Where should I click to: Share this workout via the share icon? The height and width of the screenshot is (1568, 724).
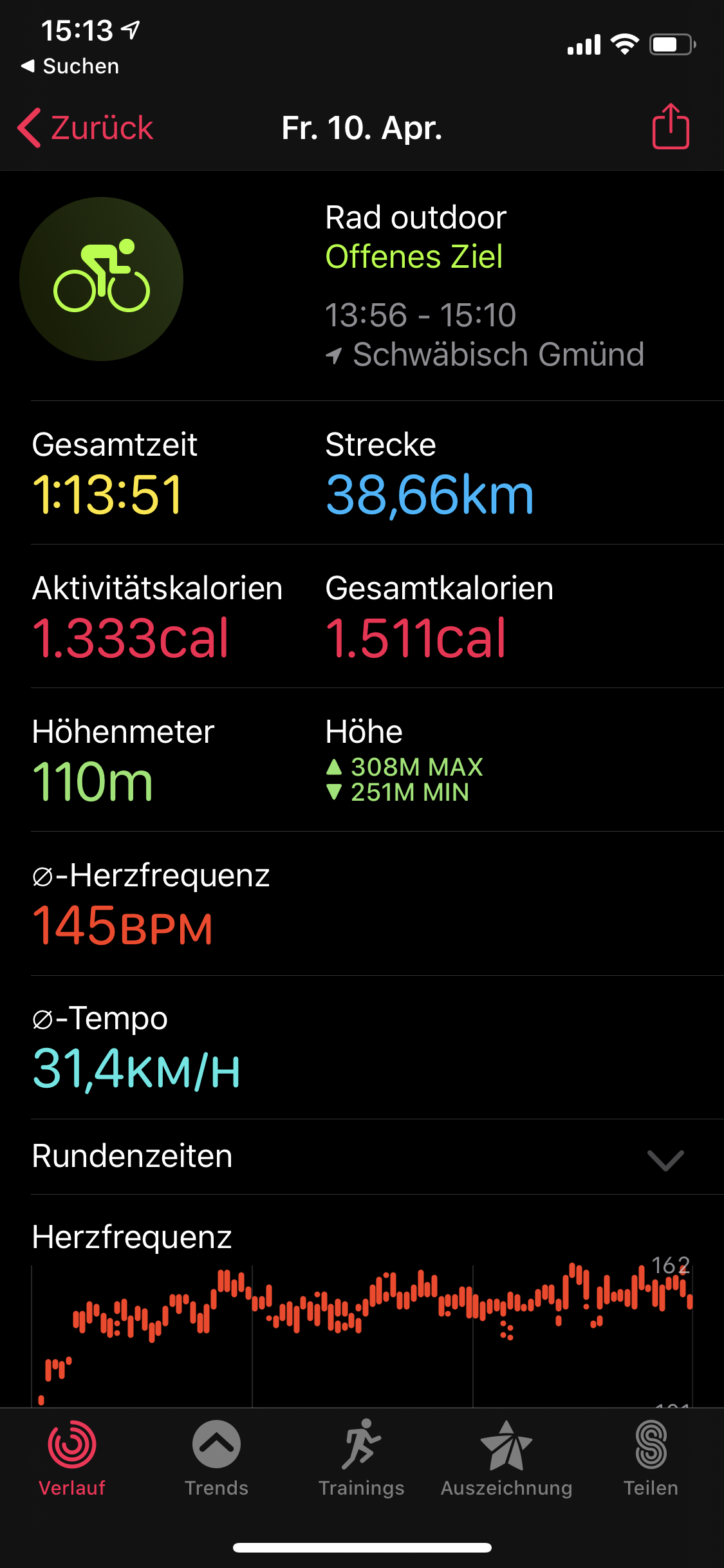pos(671,127)
